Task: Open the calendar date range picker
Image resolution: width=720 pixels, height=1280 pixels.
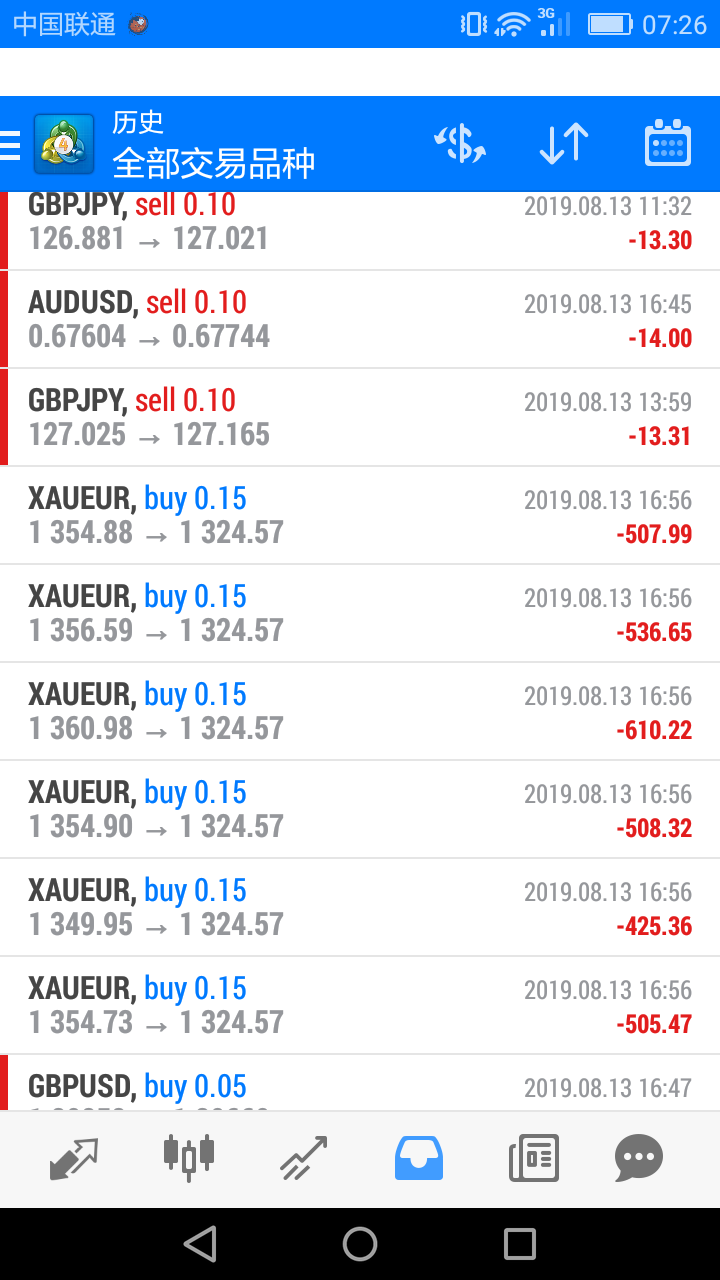Action: click(667, 145)
